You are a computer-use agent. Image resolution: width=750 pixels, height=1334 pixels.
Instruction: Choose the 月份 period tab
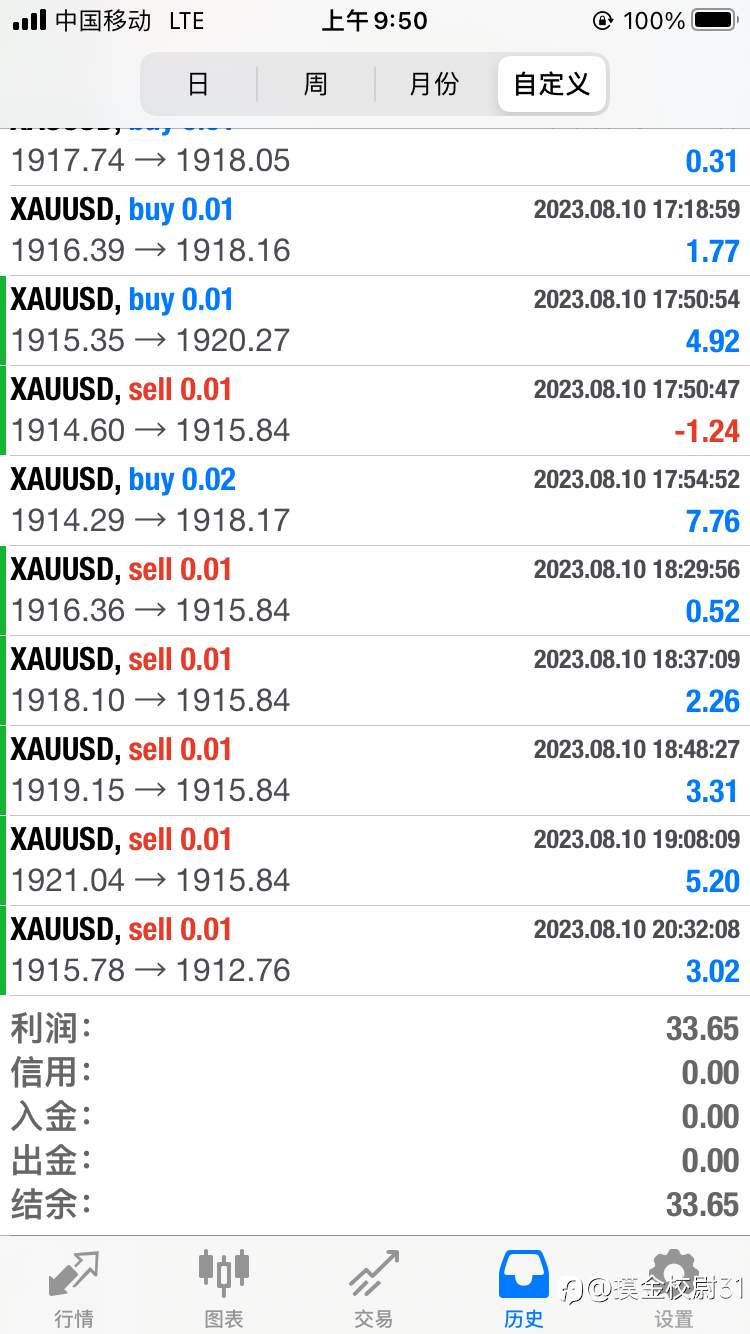point(434,84)
